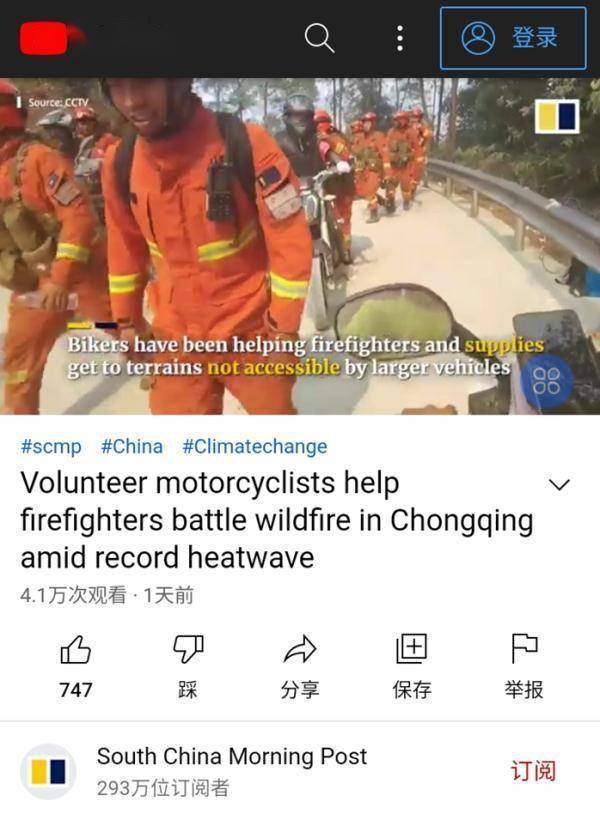Screen dimensions: 600x820
Task: Open the #China hashtag
Action: click(132, 446)
